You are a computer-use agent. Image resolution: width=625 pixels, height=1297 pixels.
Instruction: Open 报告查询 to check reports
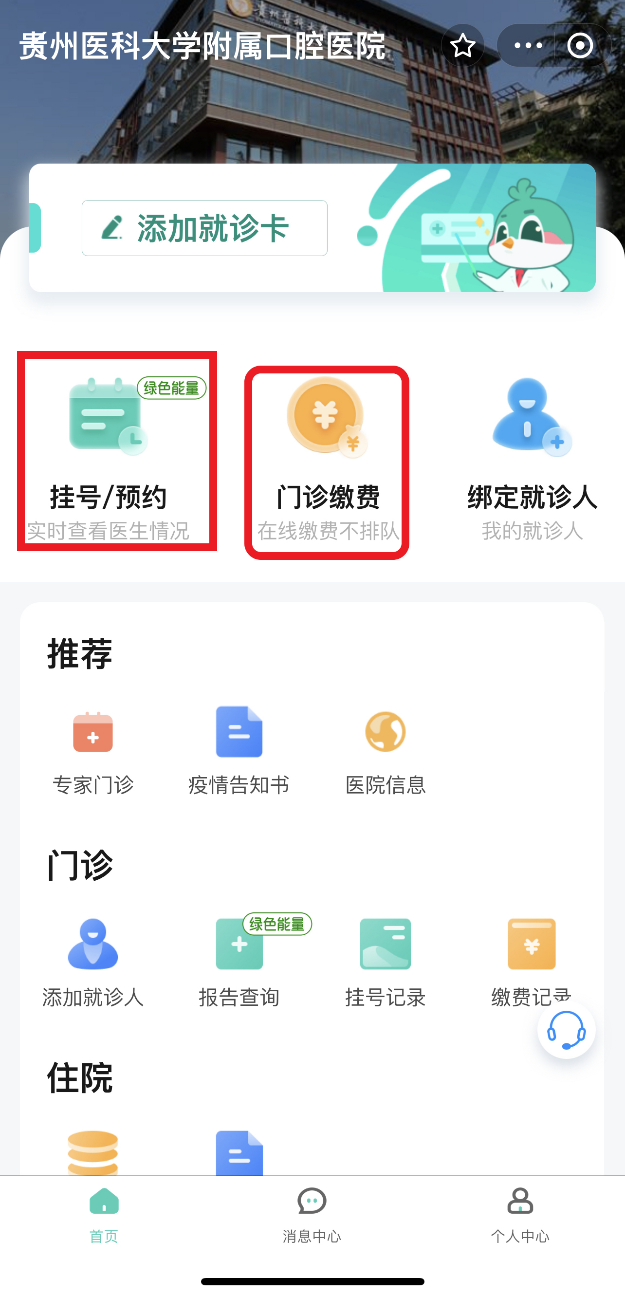pyautogui.click(x=239, y=964)
